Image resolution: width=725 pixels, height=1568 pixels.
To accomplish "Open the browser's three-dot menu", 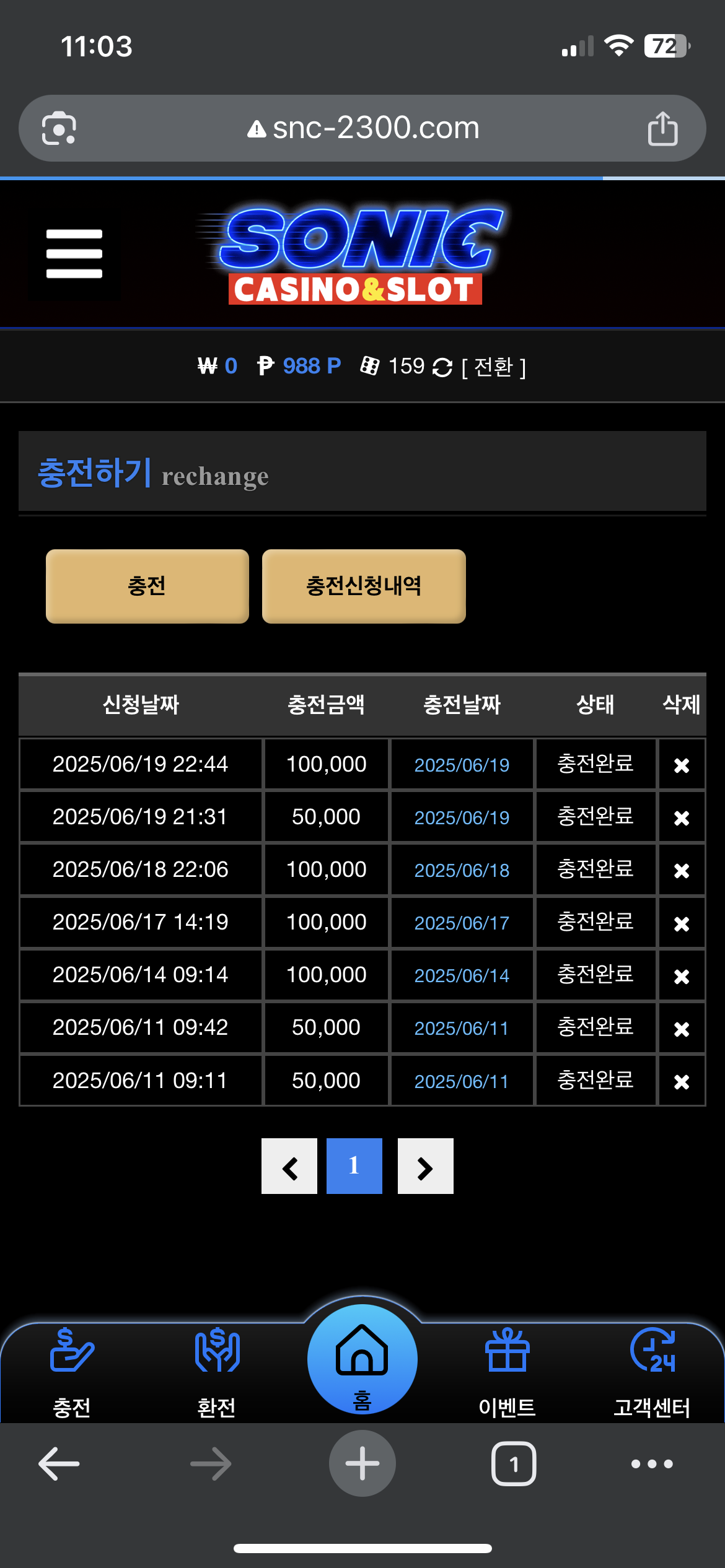I will [x=652, y=1464].
